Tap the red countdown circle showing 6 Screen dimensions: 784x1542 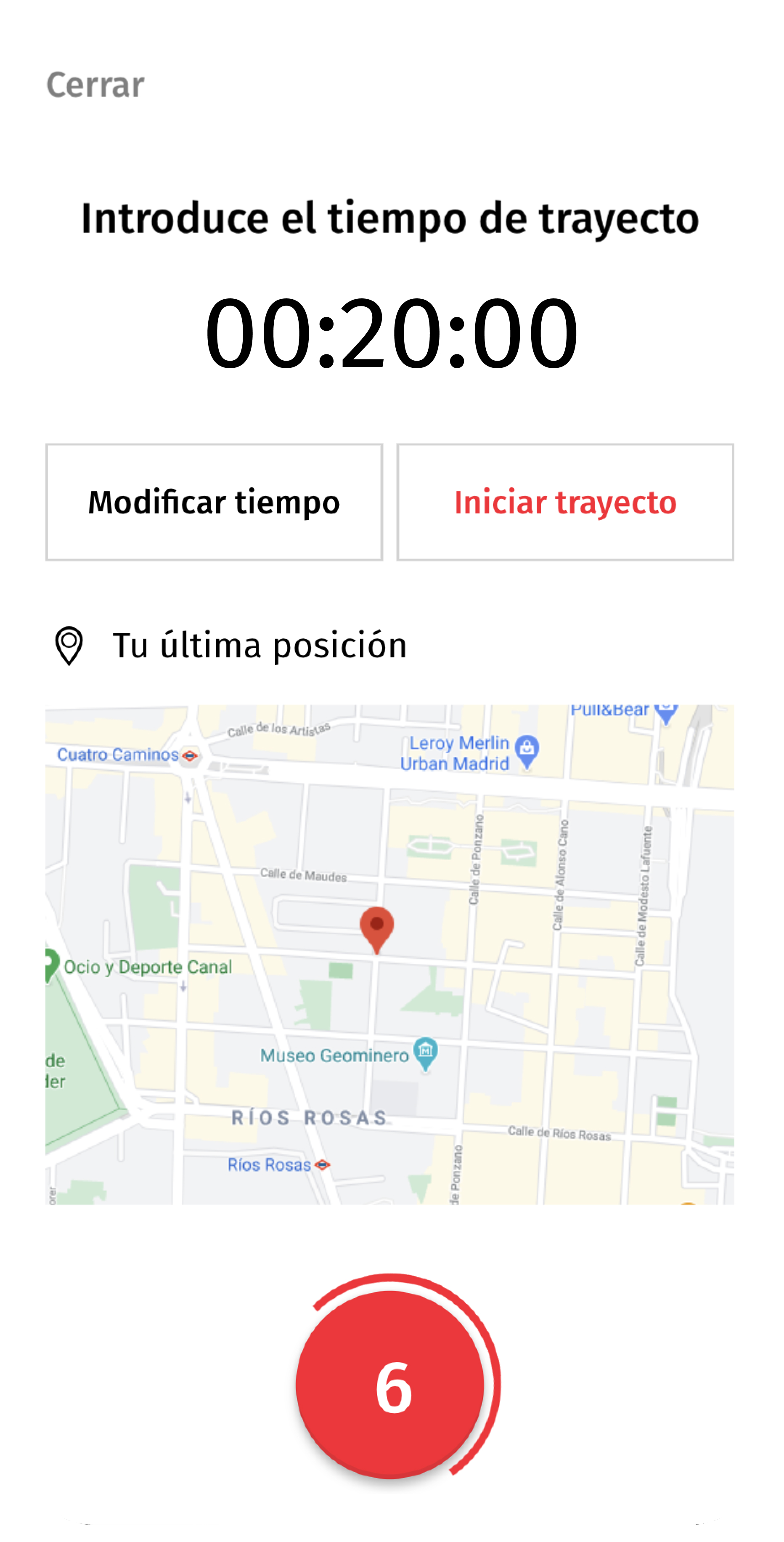392,1388
